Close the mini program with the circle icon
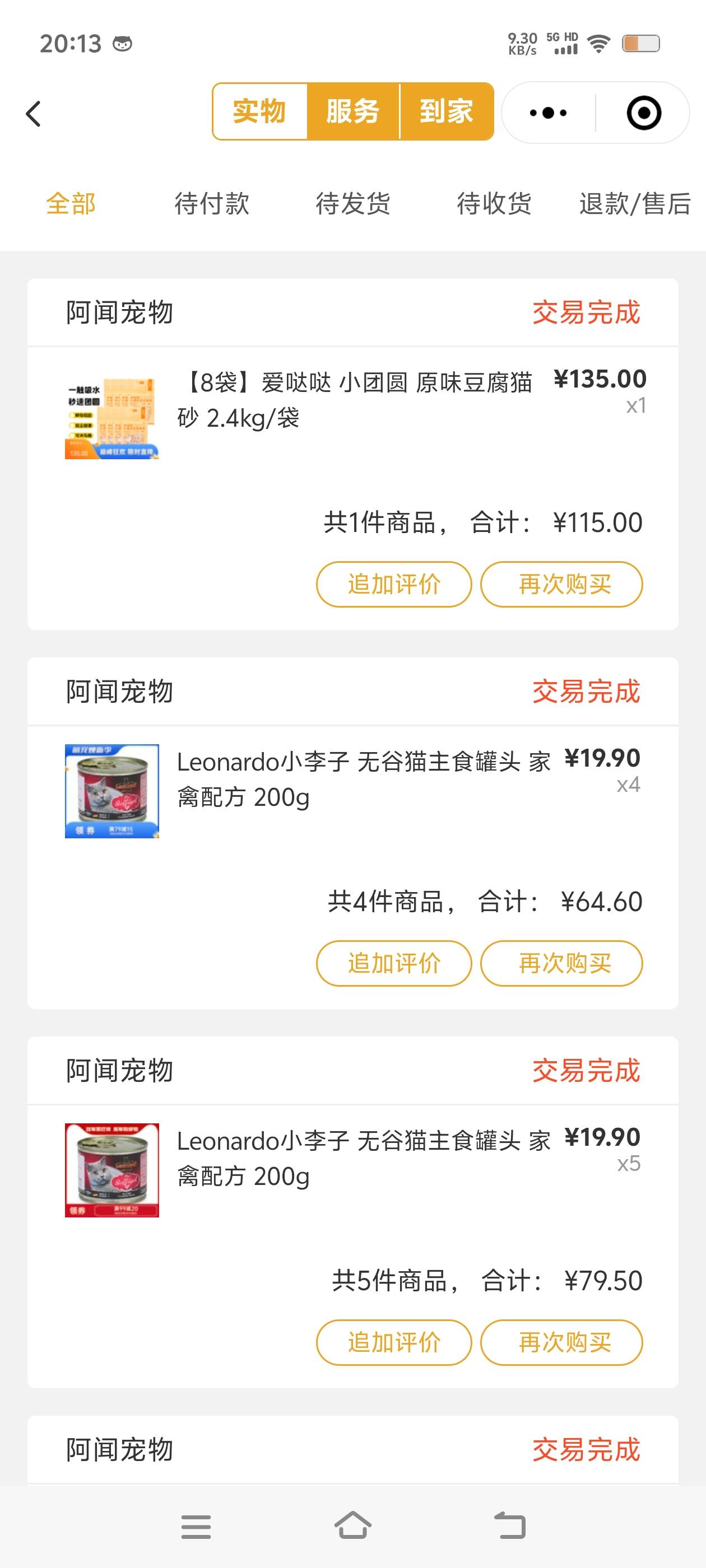 643,113
